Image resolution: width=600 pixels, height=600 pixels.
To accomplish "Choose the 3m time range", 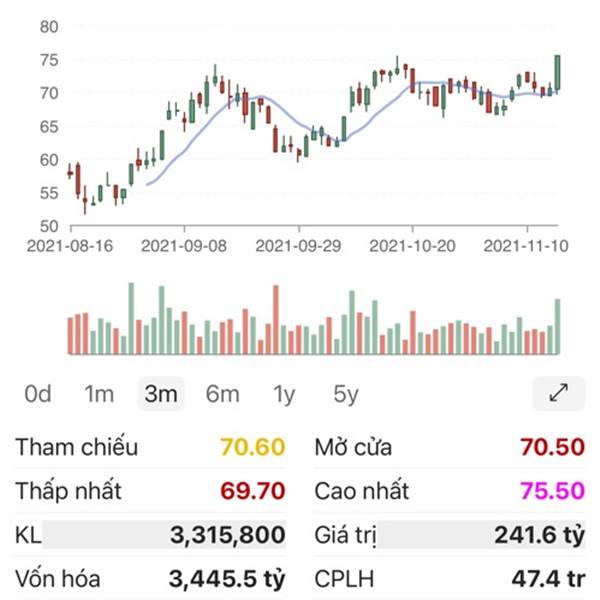I will [161, 394].
